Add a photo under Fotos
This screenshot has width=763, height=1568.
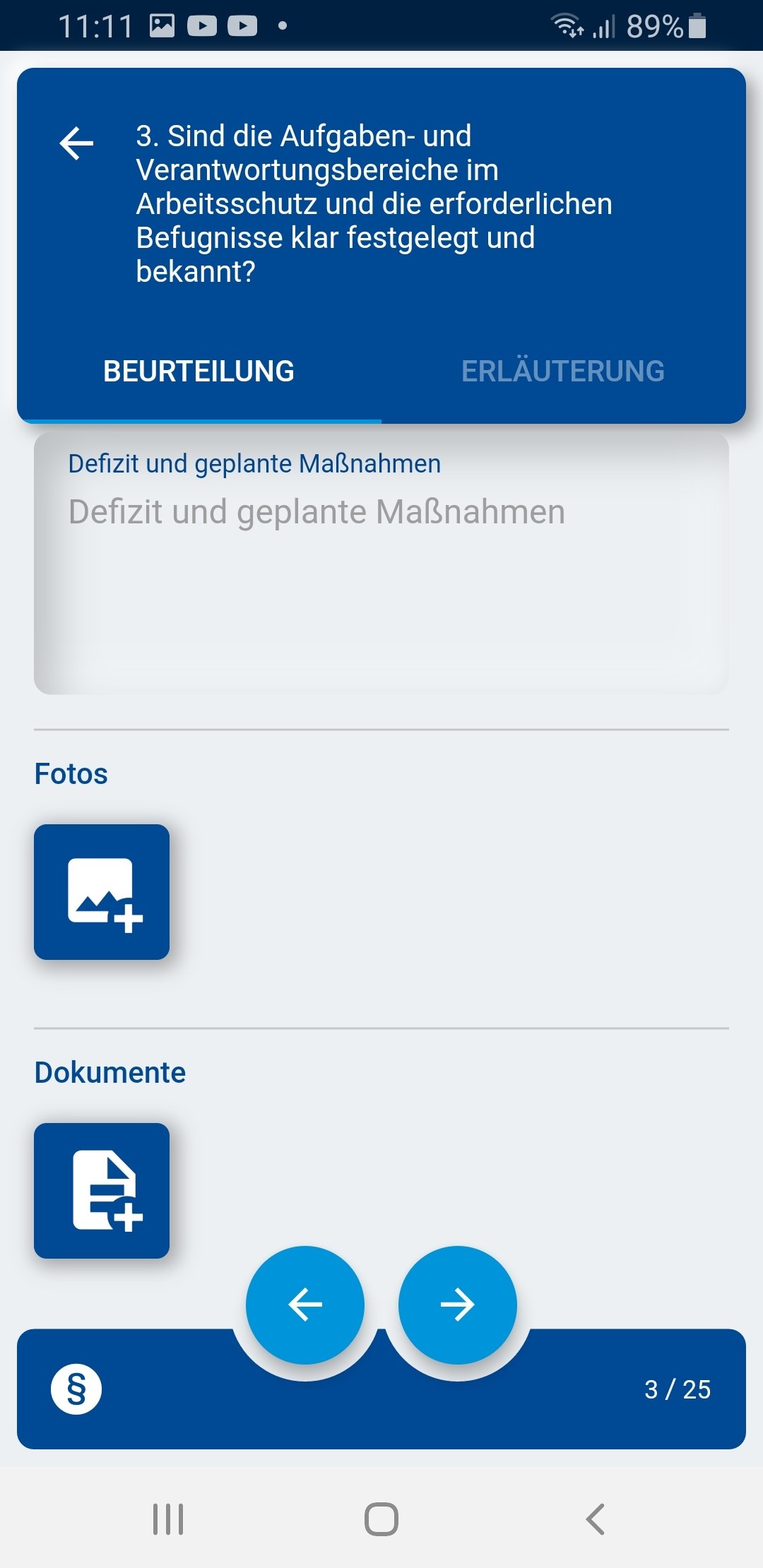click(102, 892)
